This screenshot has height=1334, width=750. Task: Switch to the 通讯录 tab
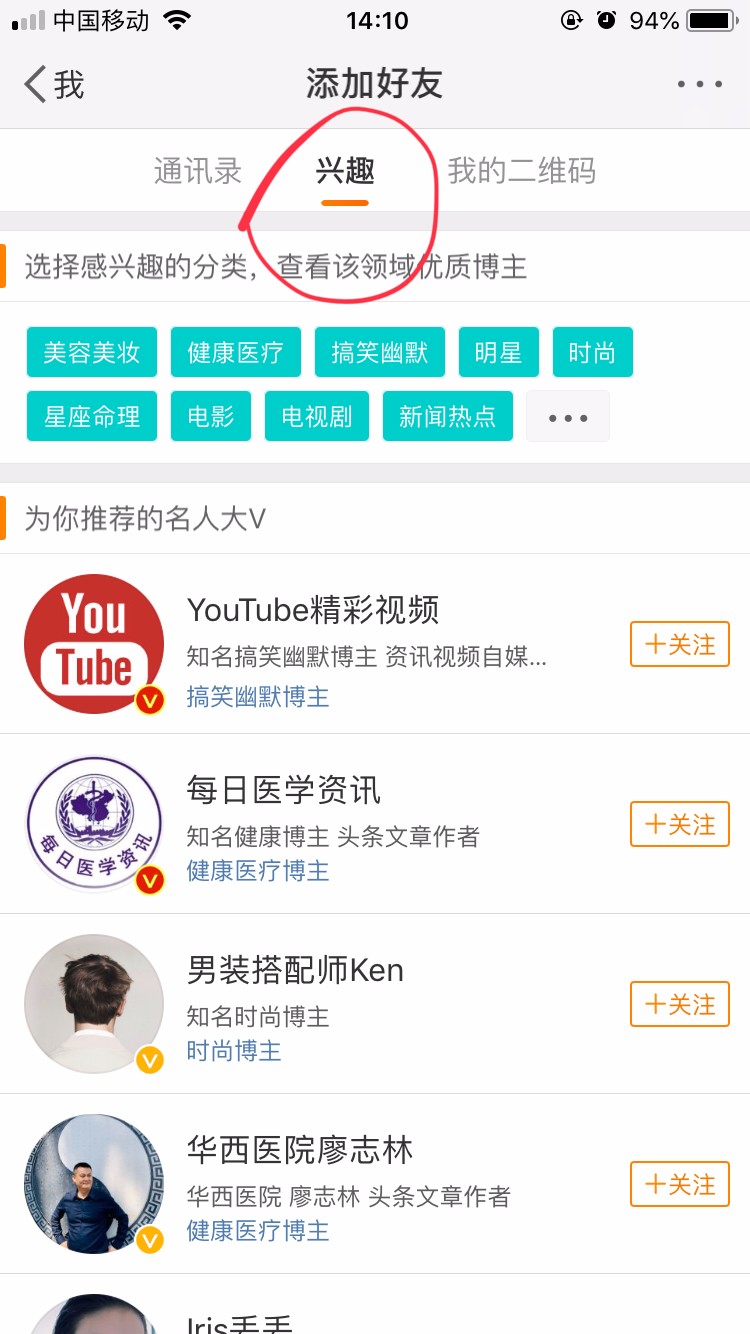(198, 171)
